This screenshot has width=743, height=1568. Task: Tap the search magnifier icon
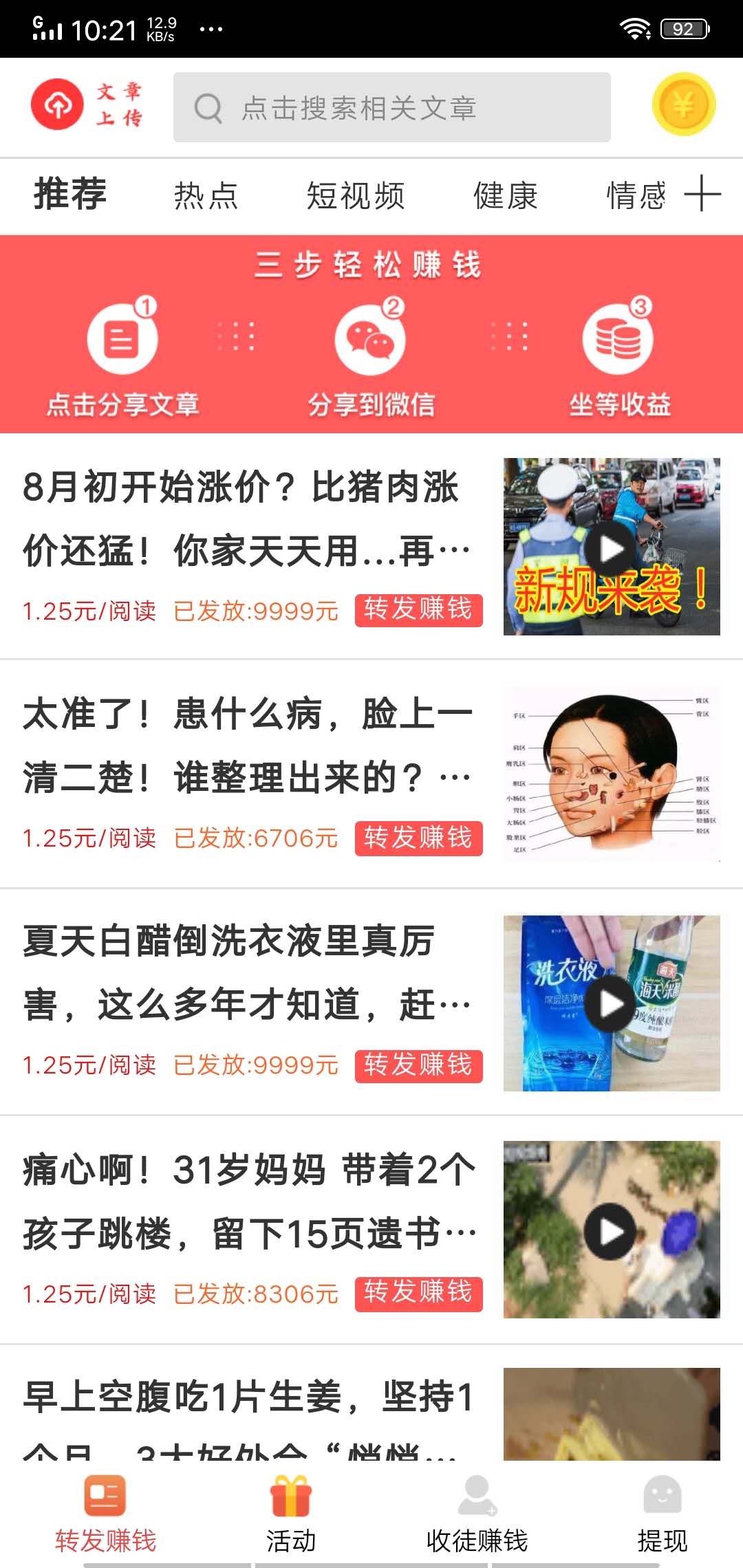coord(208,107)
